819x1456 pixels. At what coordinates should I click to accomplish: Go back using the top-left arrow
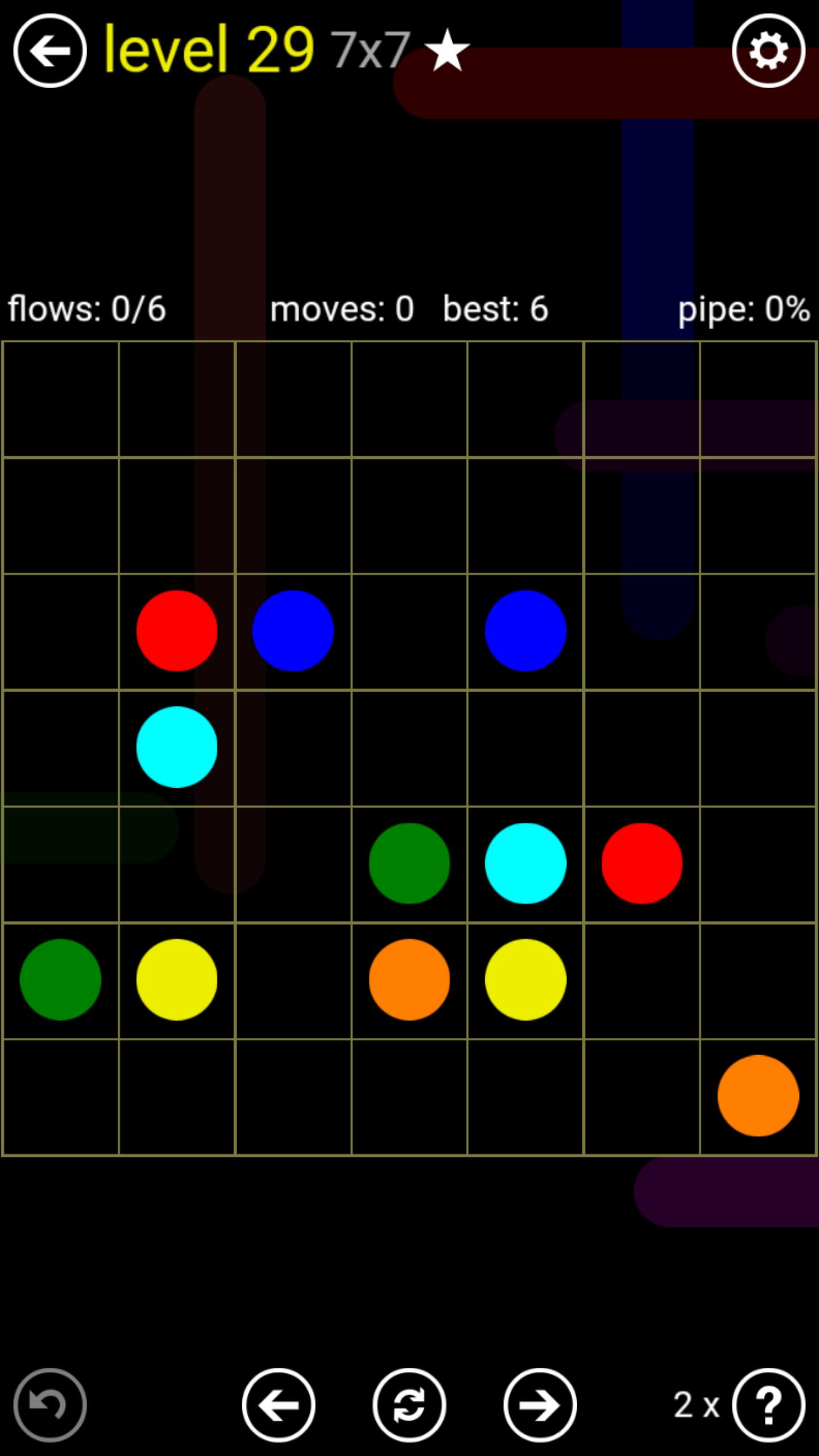[x=50, y=51]
